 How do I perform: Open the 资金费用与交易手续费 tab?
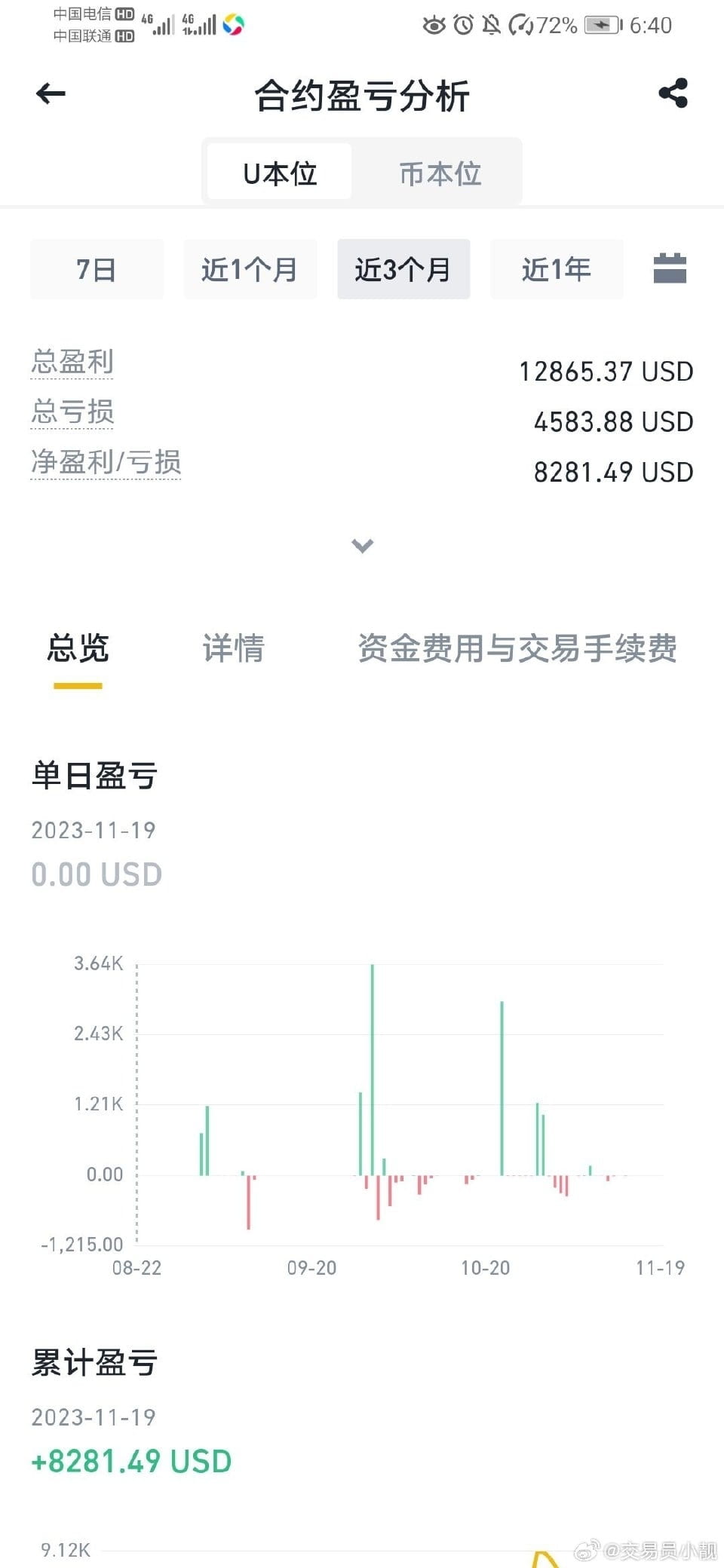[x=517, y=648]
